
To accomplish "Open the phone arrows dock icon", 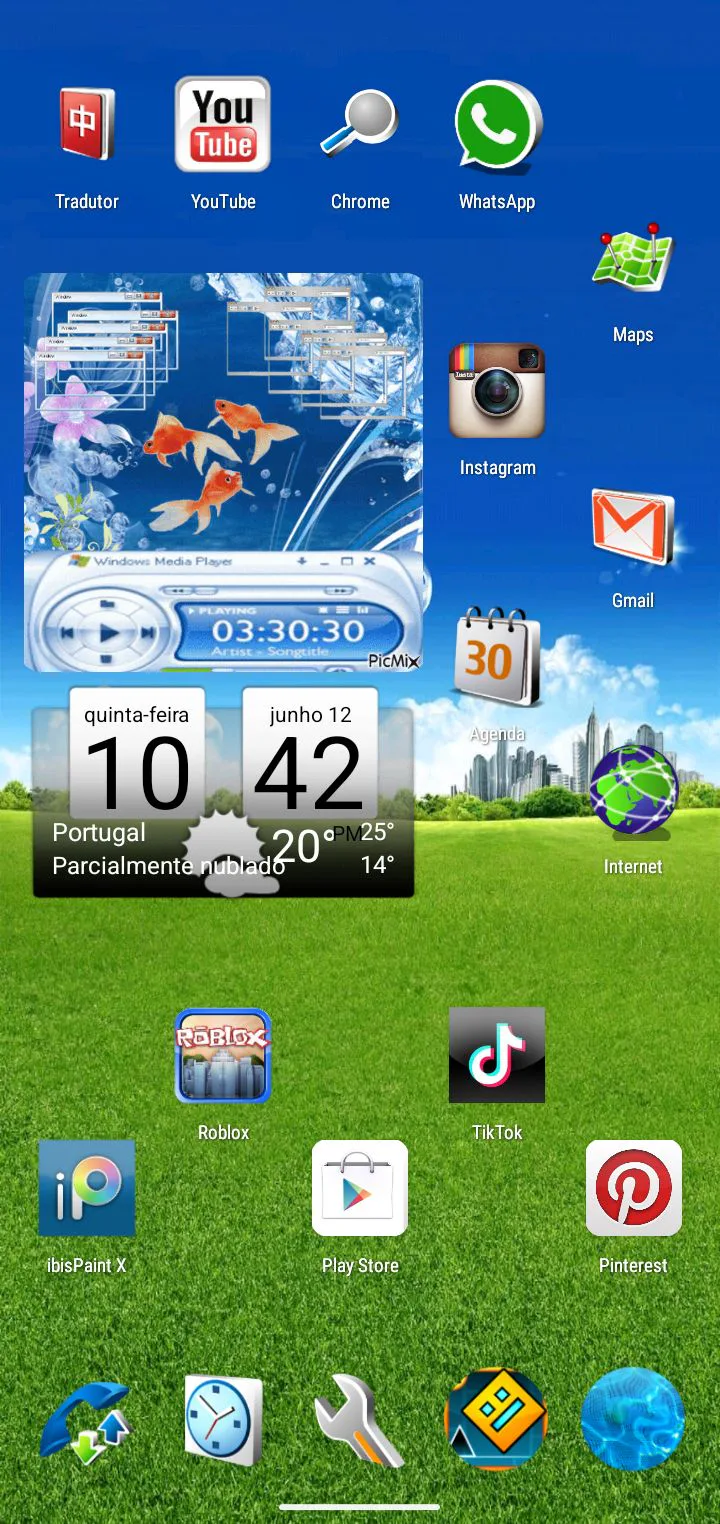I will pyautogui.click(x=87, y=1421).
